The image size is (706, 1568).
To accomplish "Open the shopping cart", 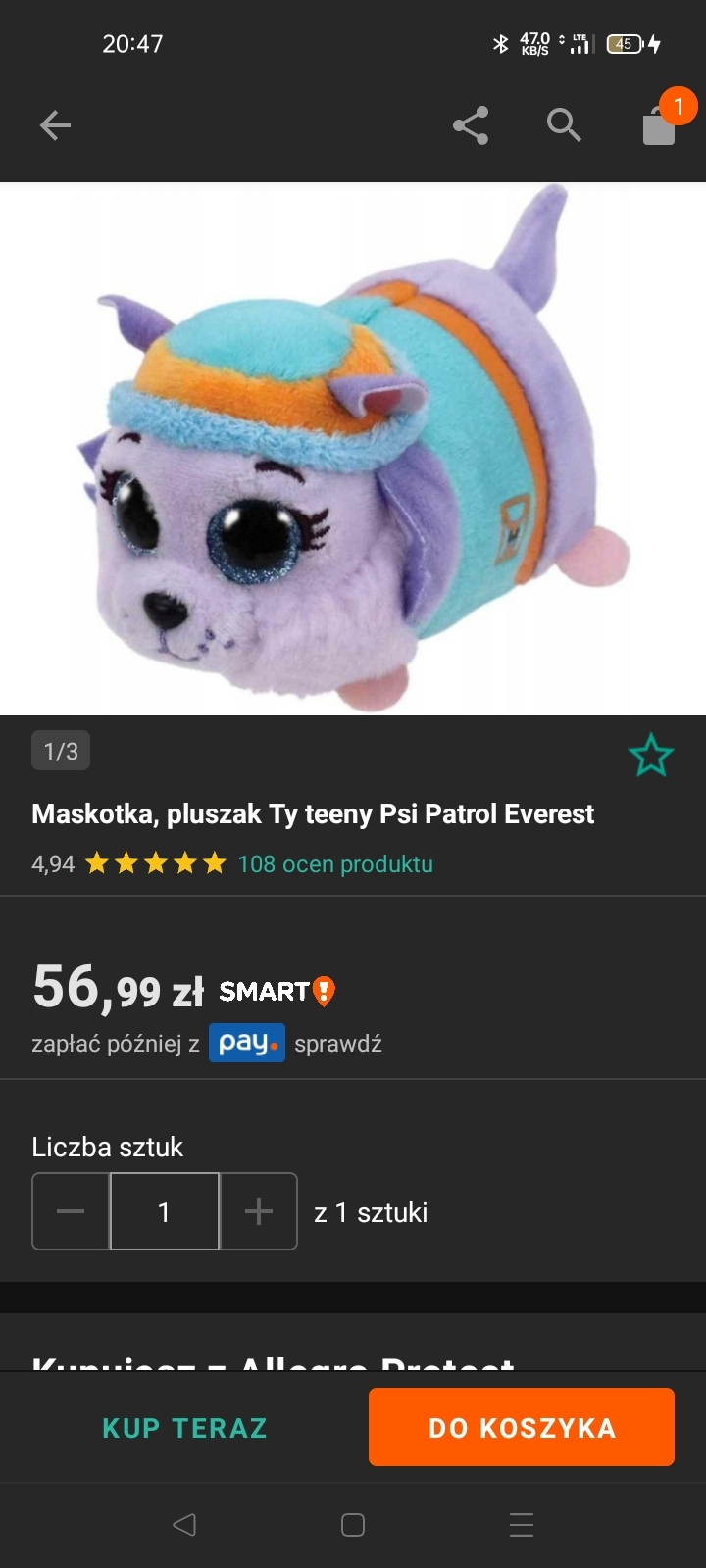I will point(660,126).
